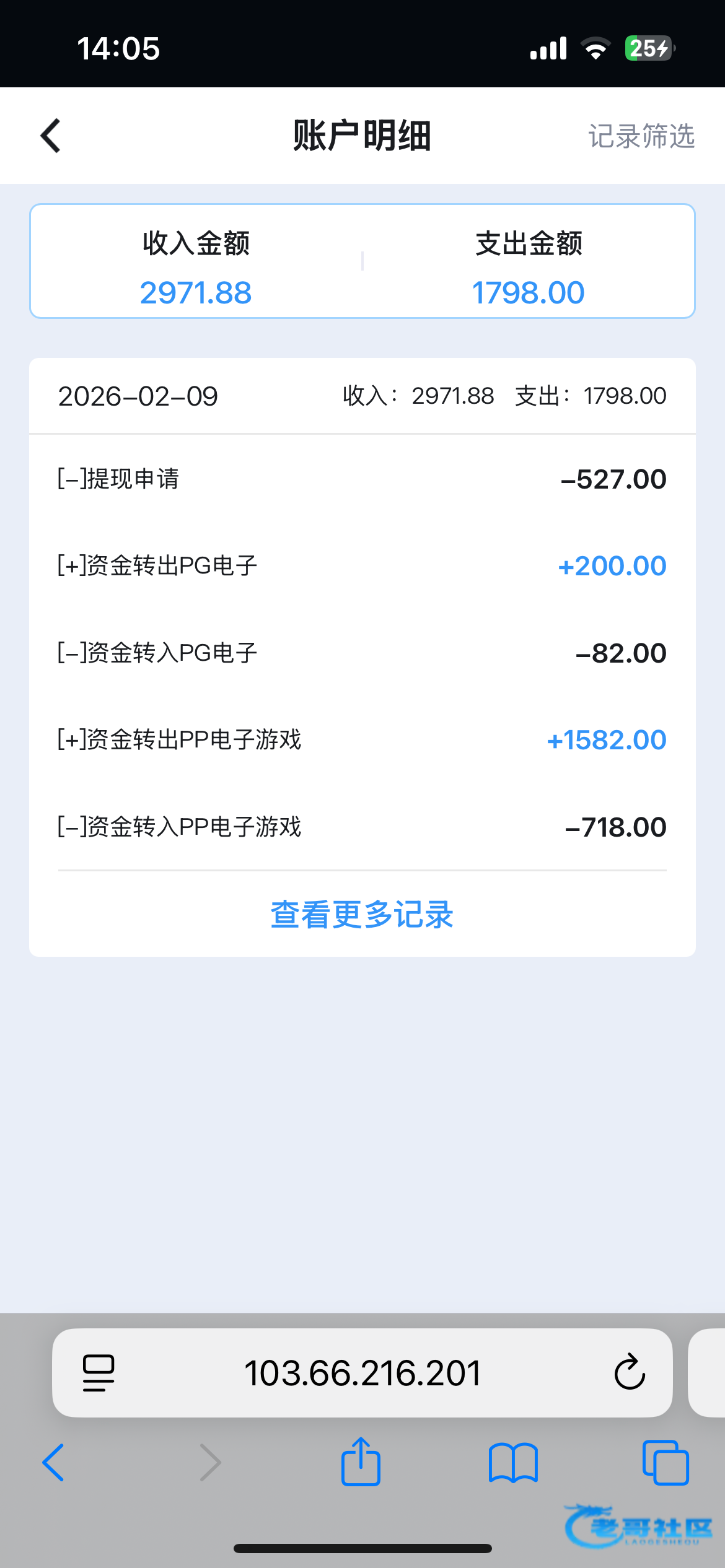Open the Safari page settings menu icon
The image size is (725, 1568).
[x=99, y=1373]
